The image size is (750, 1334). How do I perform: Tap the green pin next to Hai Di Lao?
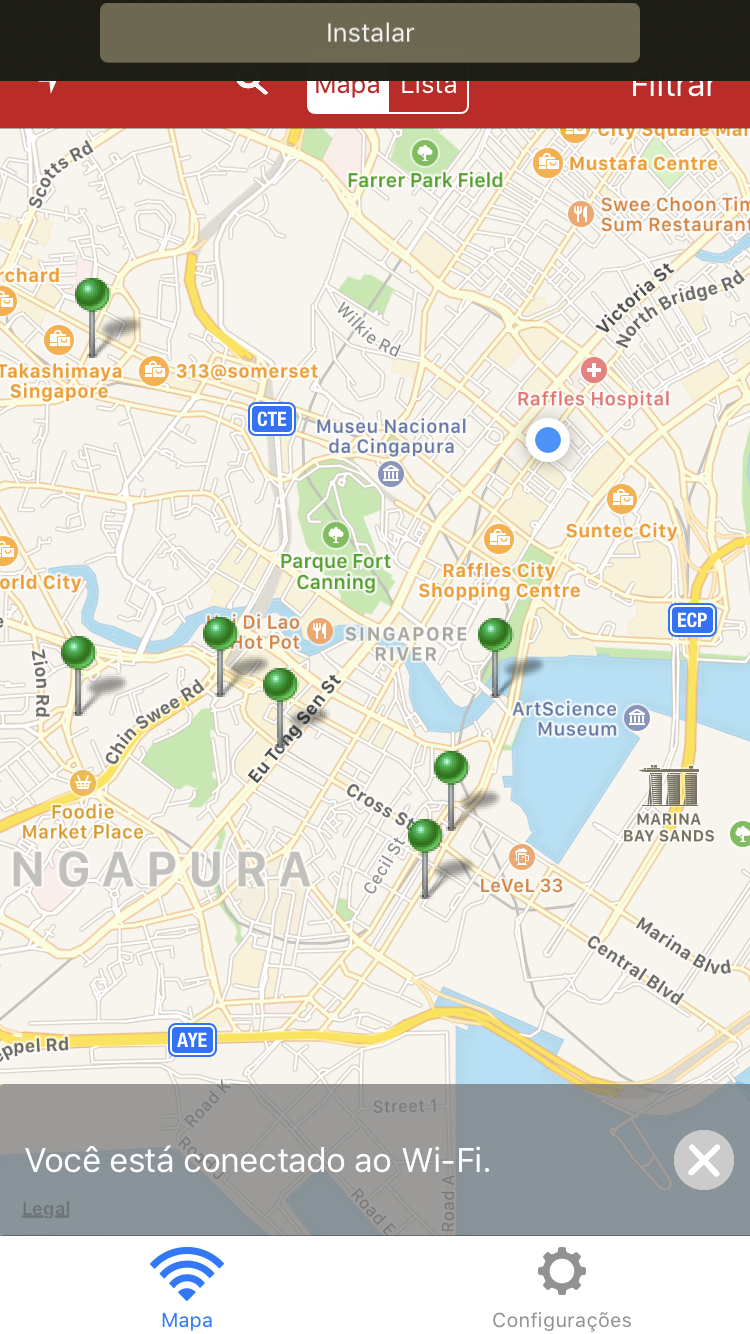(x=220, y=634)
